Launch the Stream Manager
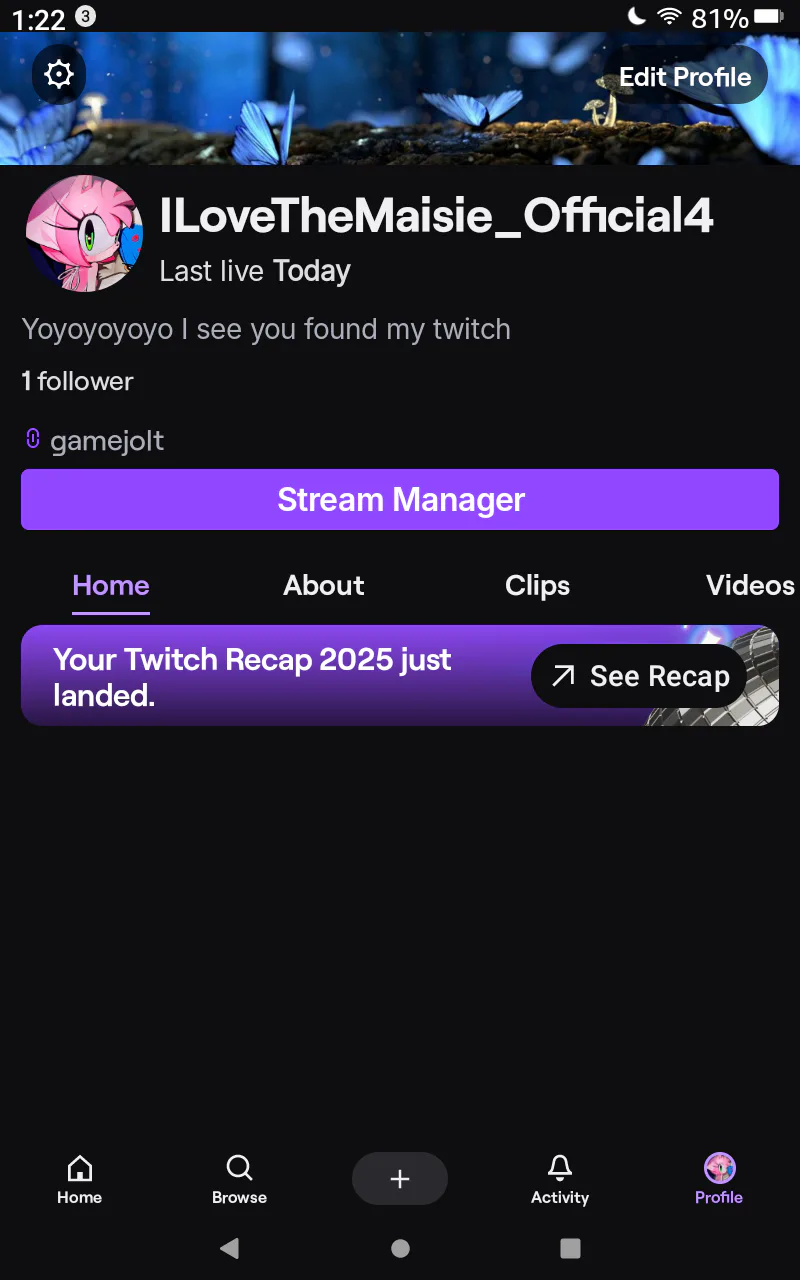 pyautogui.click(x=400, y=499)
